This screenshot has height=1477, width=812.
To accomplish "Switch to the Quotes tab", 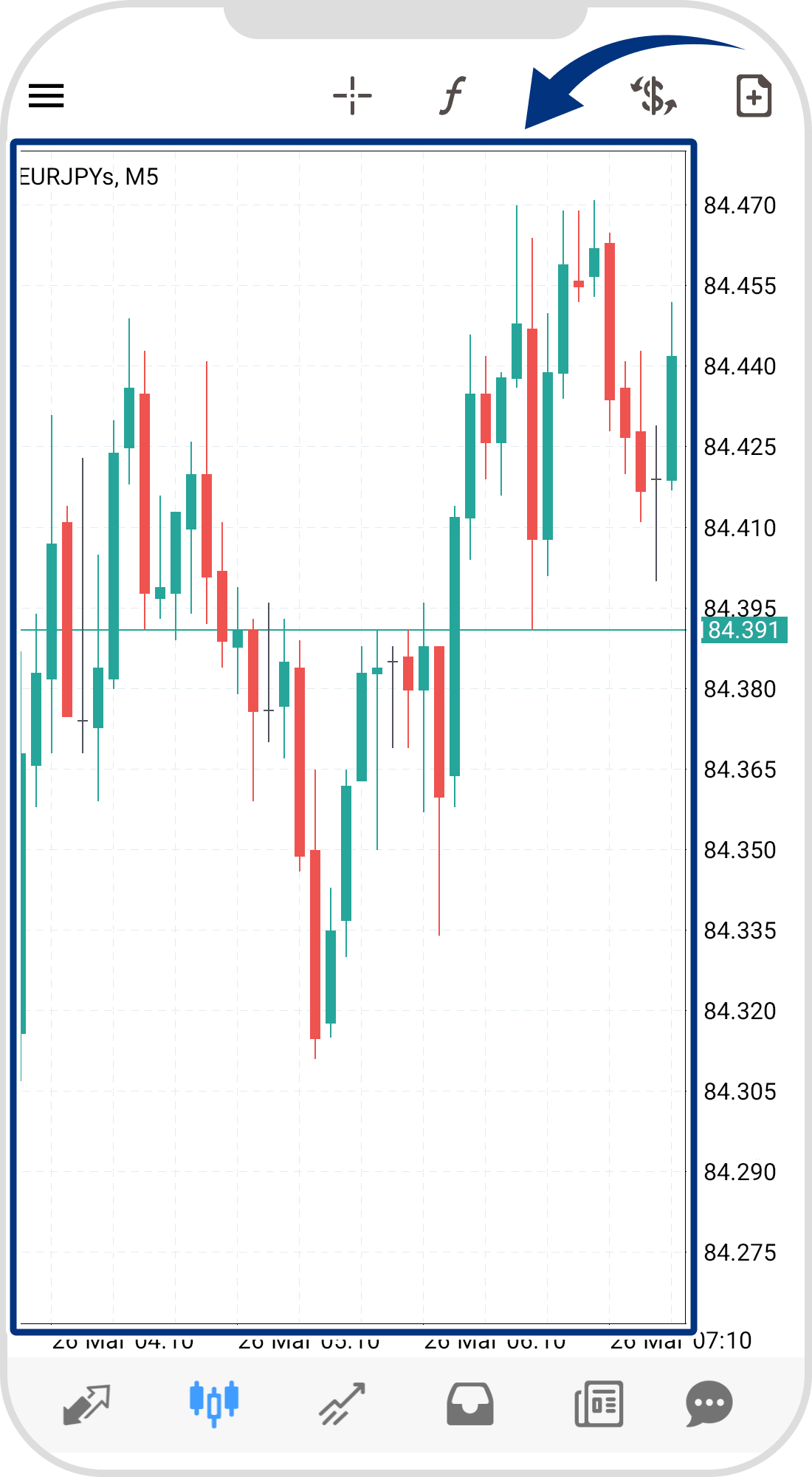I will pos(86,1403).
